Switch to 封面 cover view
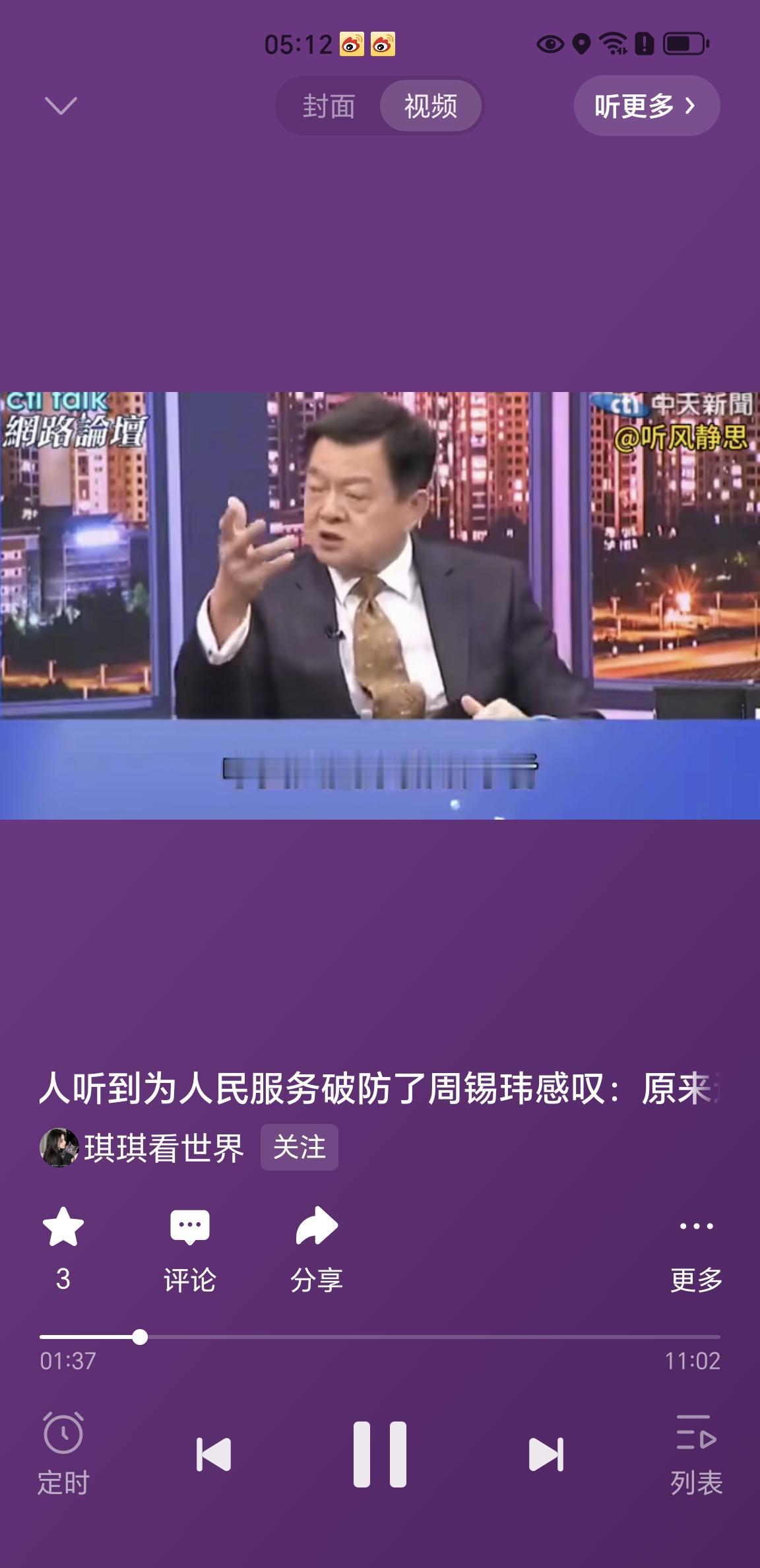Image resolution: width=760 pixels, height=1568 pixels. click(328, 106)
